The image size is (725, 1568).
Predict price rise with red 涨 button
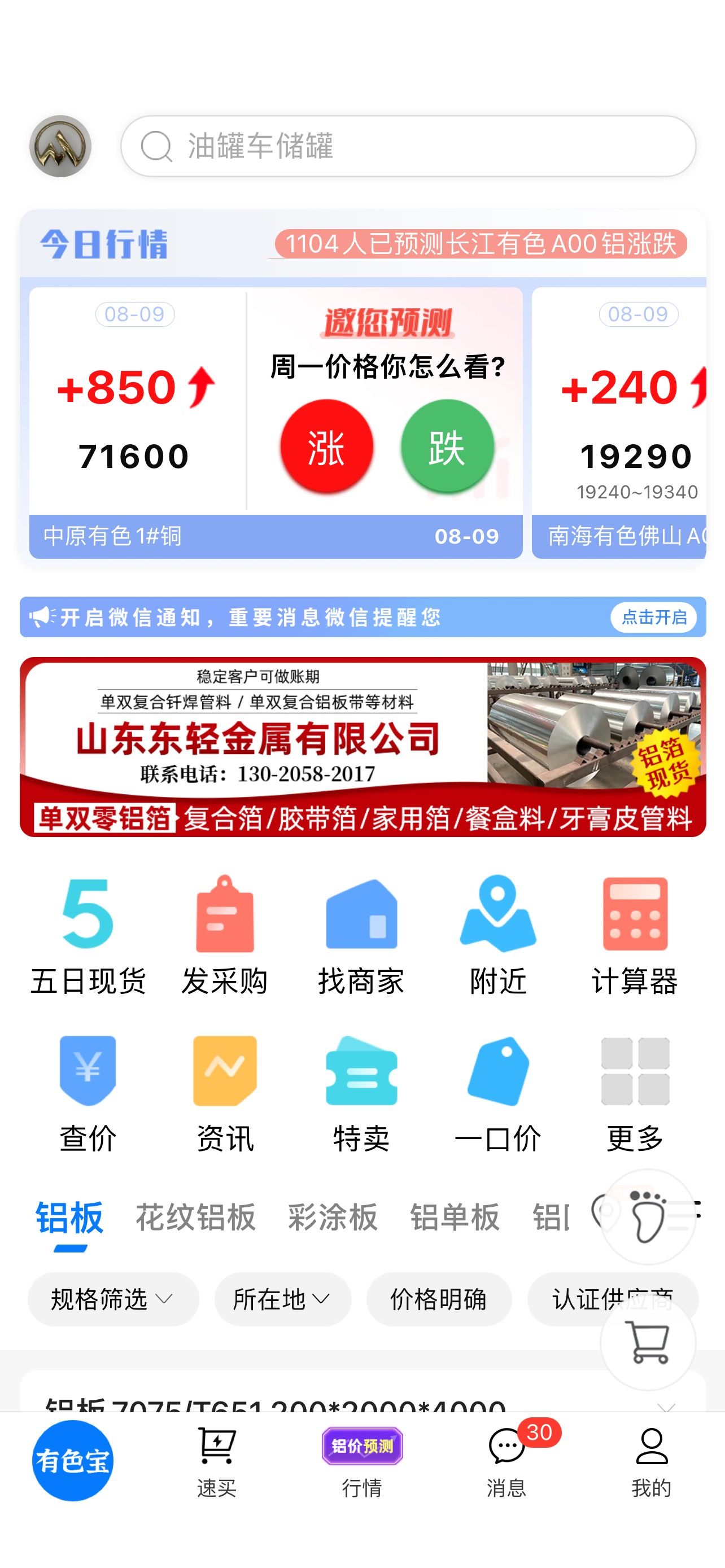point(326,446)
